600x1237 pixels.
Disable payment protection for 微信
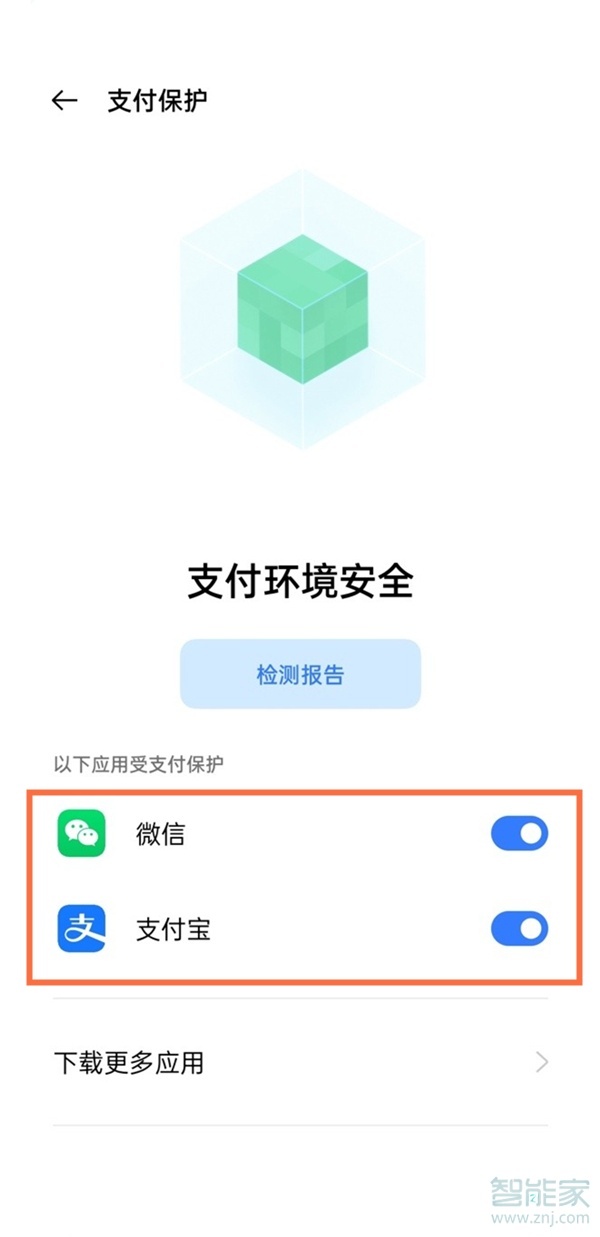[519, 833]
